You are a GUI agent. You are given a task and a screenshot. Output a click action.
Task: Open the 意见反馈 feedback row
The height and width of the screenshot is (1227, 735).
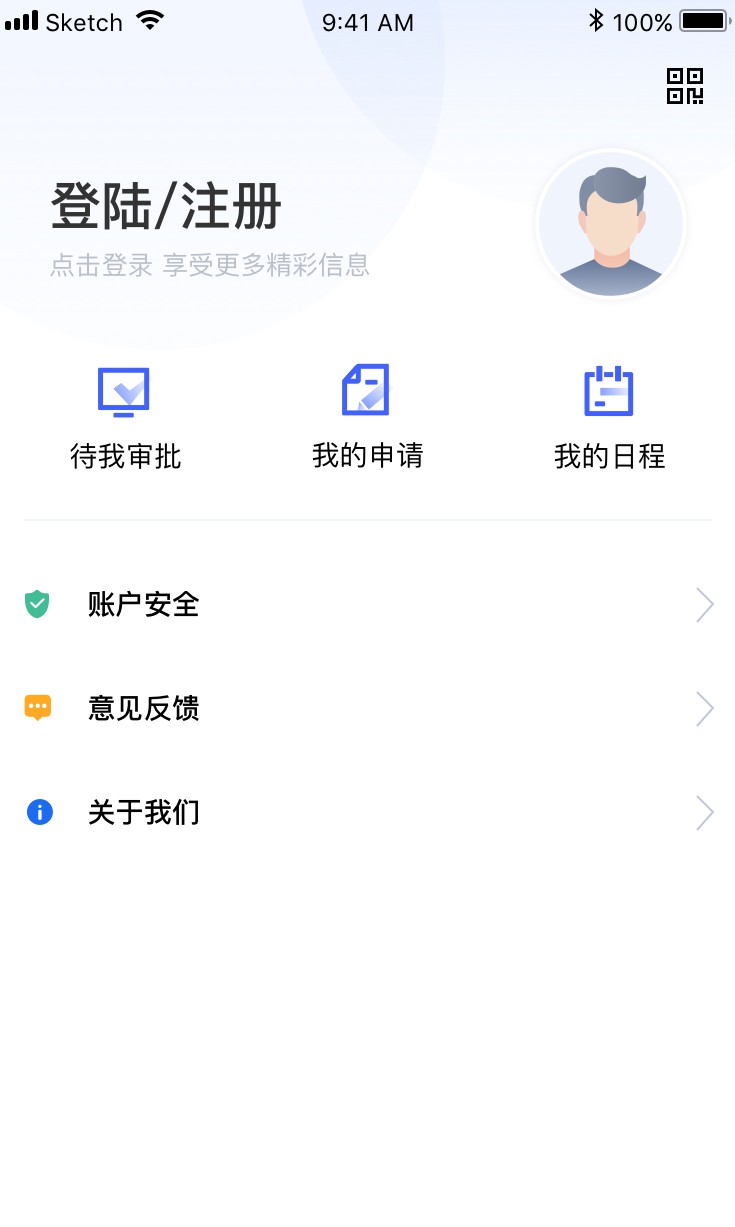point(367,709)
